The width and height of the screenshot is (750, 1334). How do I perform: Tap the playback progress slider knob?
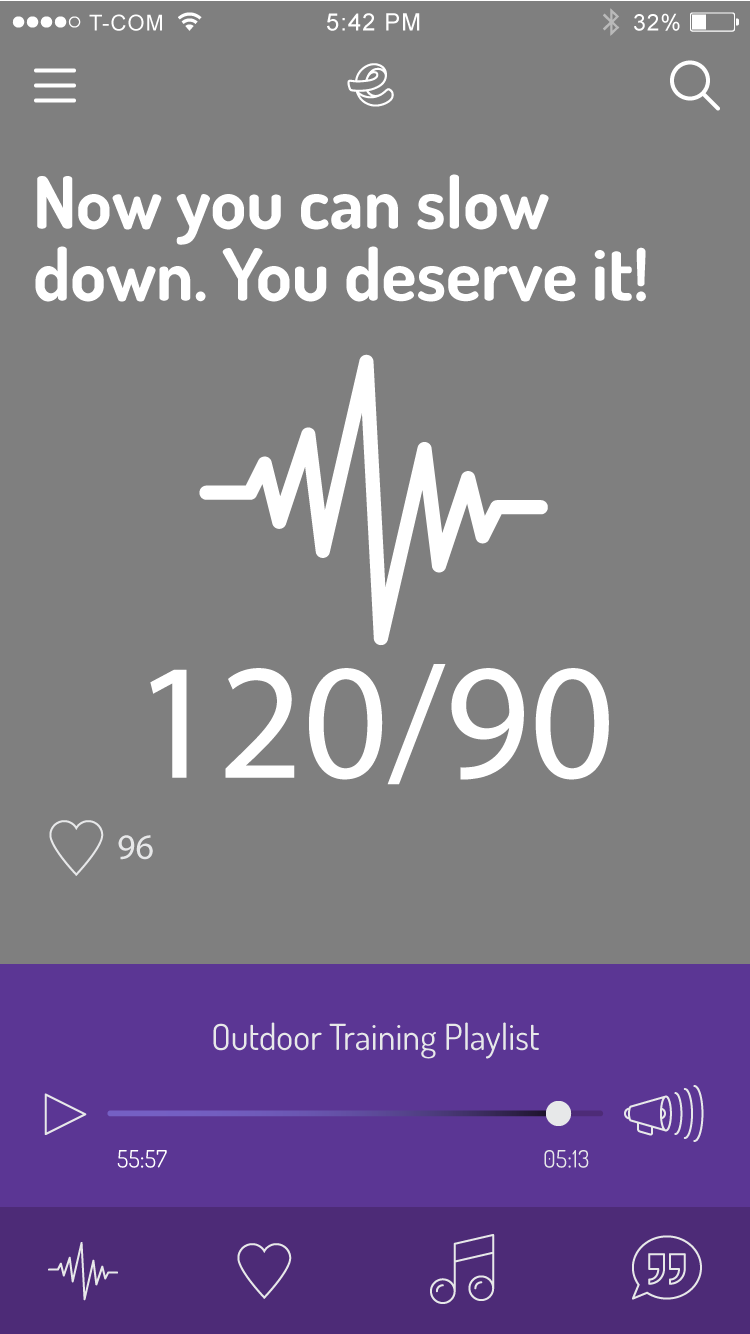pos(559,1113)
